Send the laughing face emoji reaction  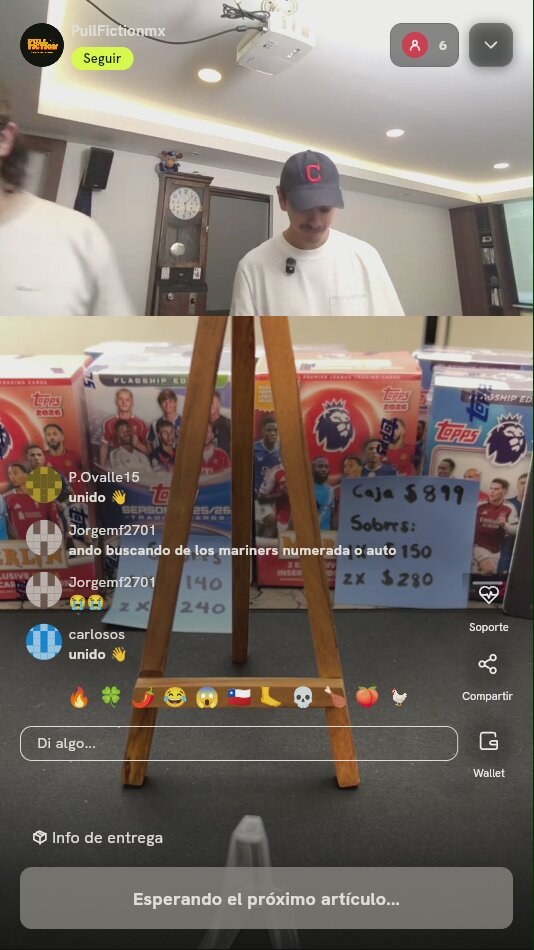pos(175,697)
